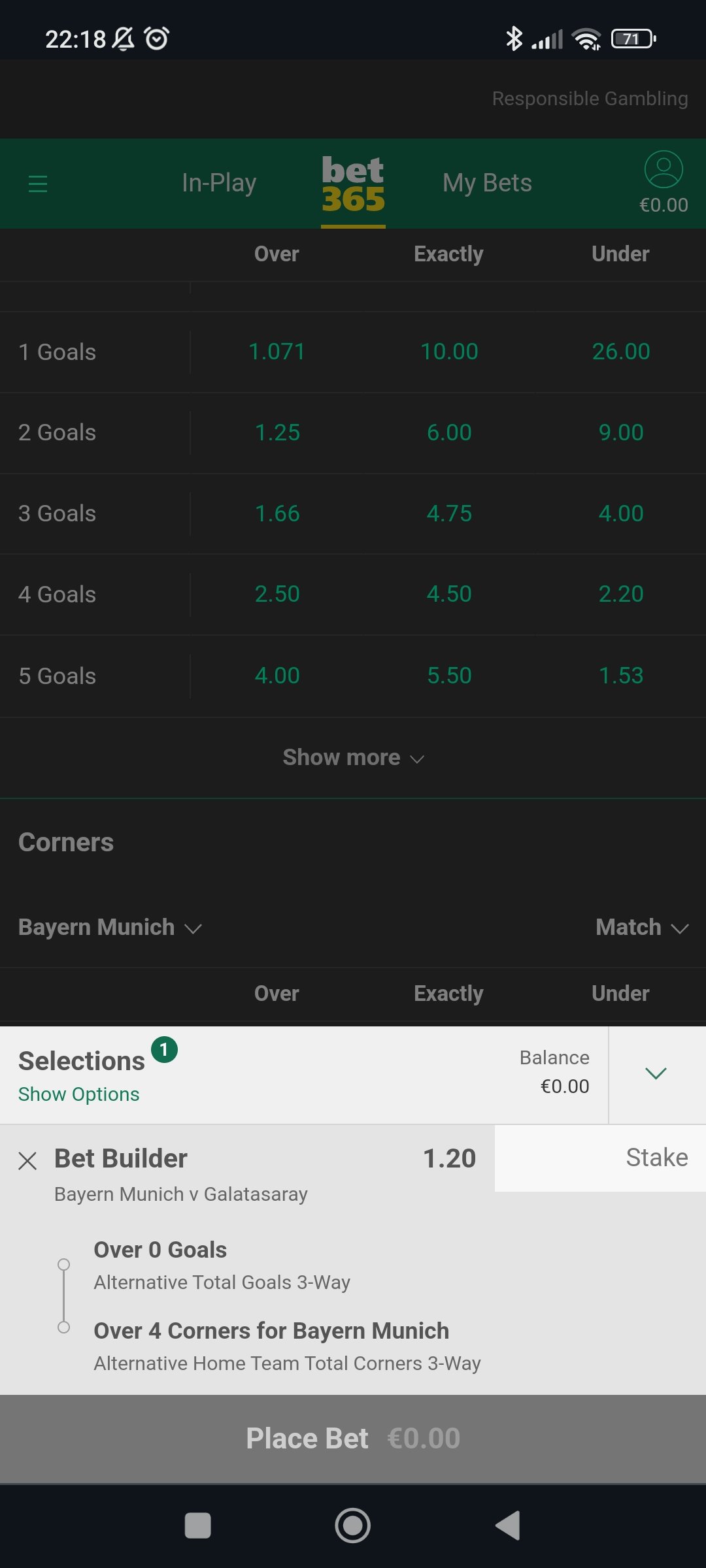The image size is (706, 1568).
Task: Select Under 5 Goals odds 1.53
Action: point(621,676)
